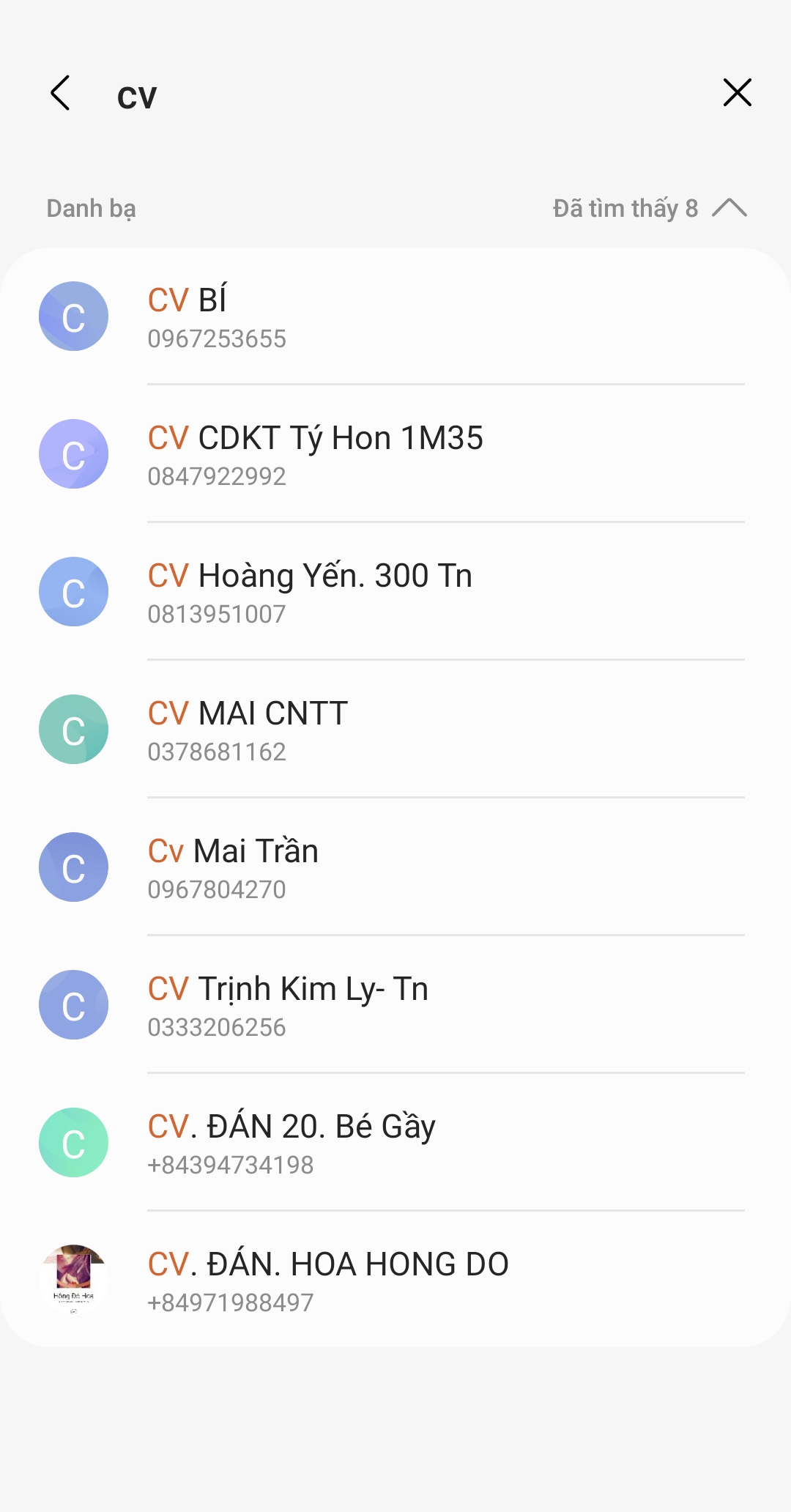Tap the photo thumbnail of CV. ĐÁN. HOA HONG DO
Screen dimensions: 791x1512
(73, 1280)
